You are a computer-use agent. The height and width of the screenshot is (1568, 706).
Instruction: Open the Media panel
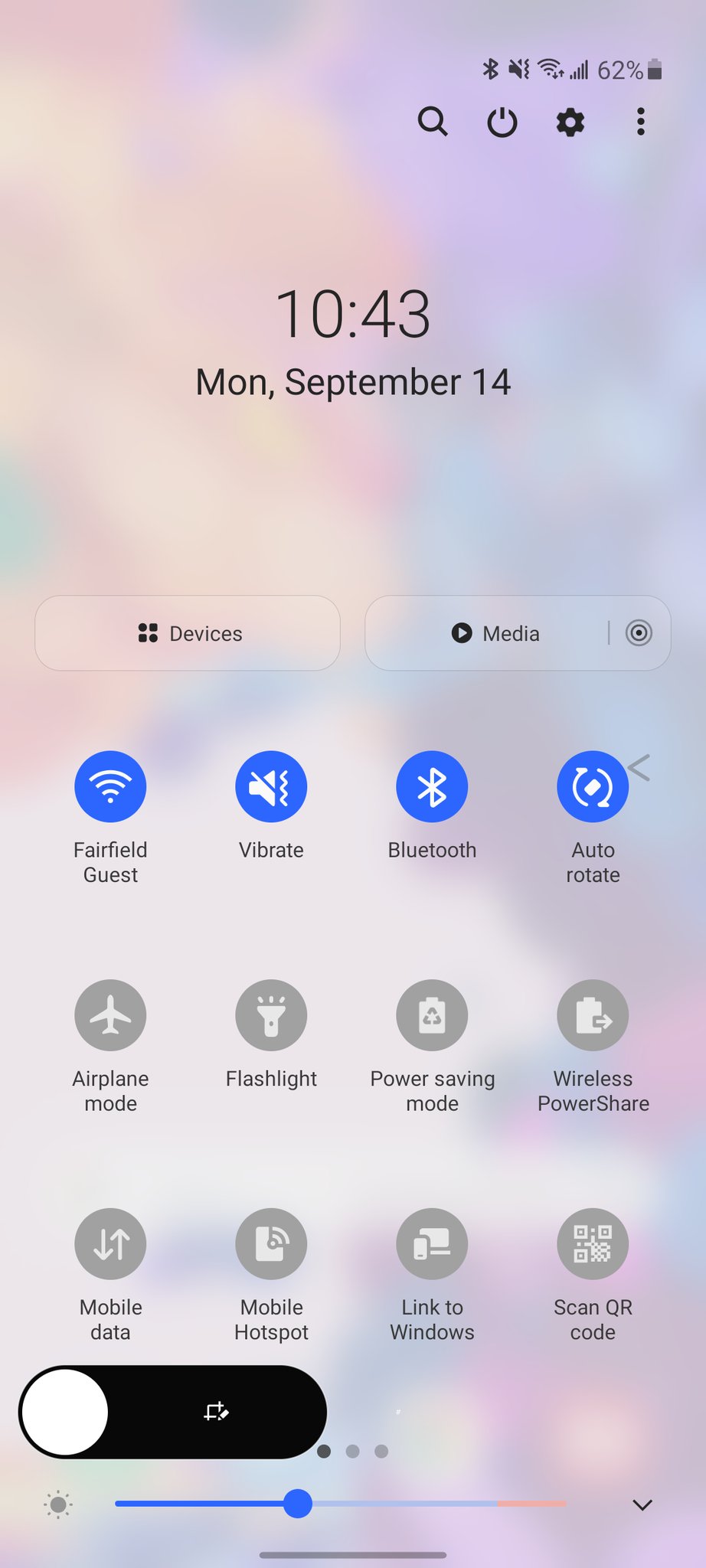pyautogui.click(x=495, y=633)
